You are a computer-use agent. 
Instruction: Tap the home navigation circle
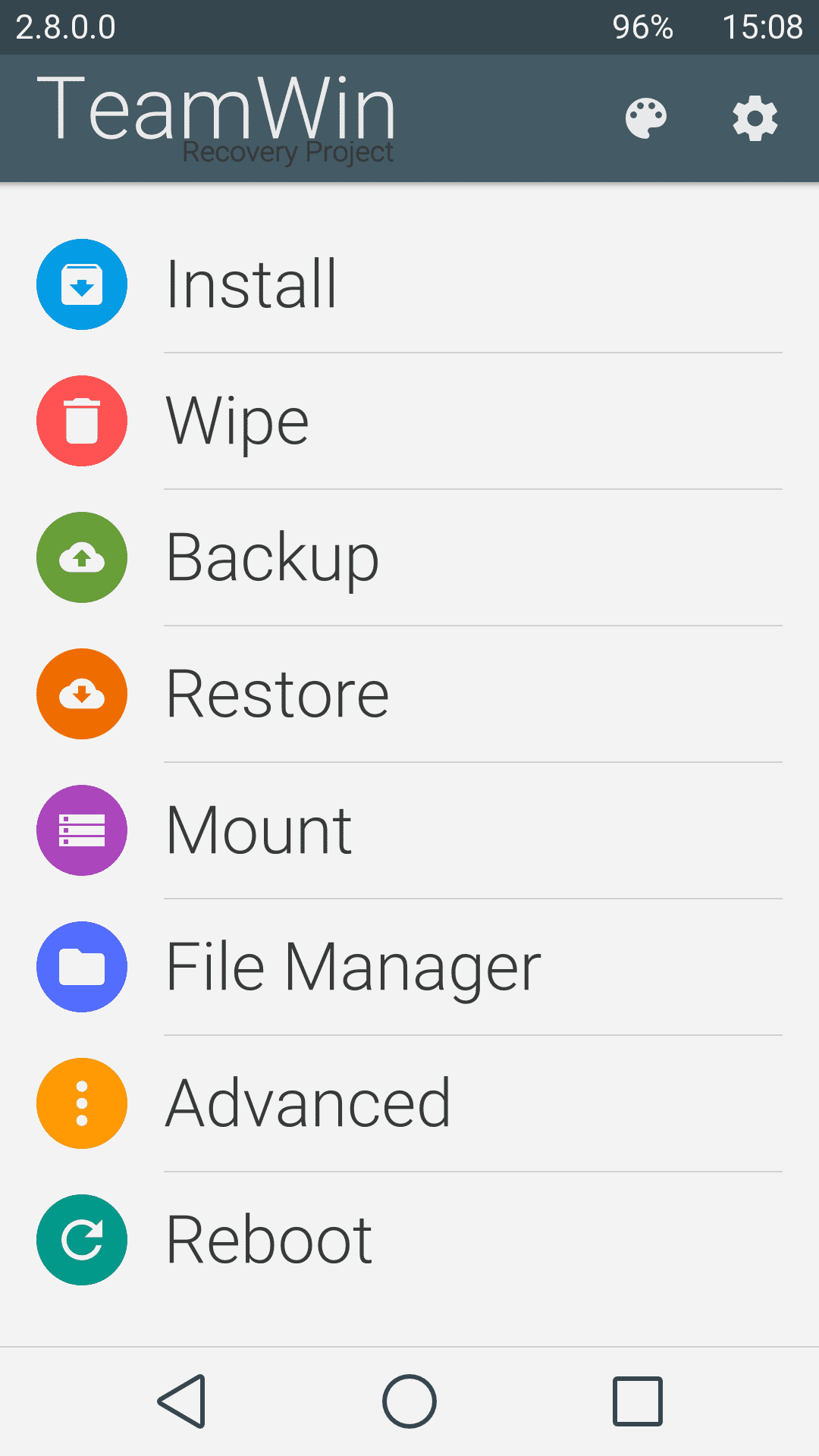(x=409, y=1401)
